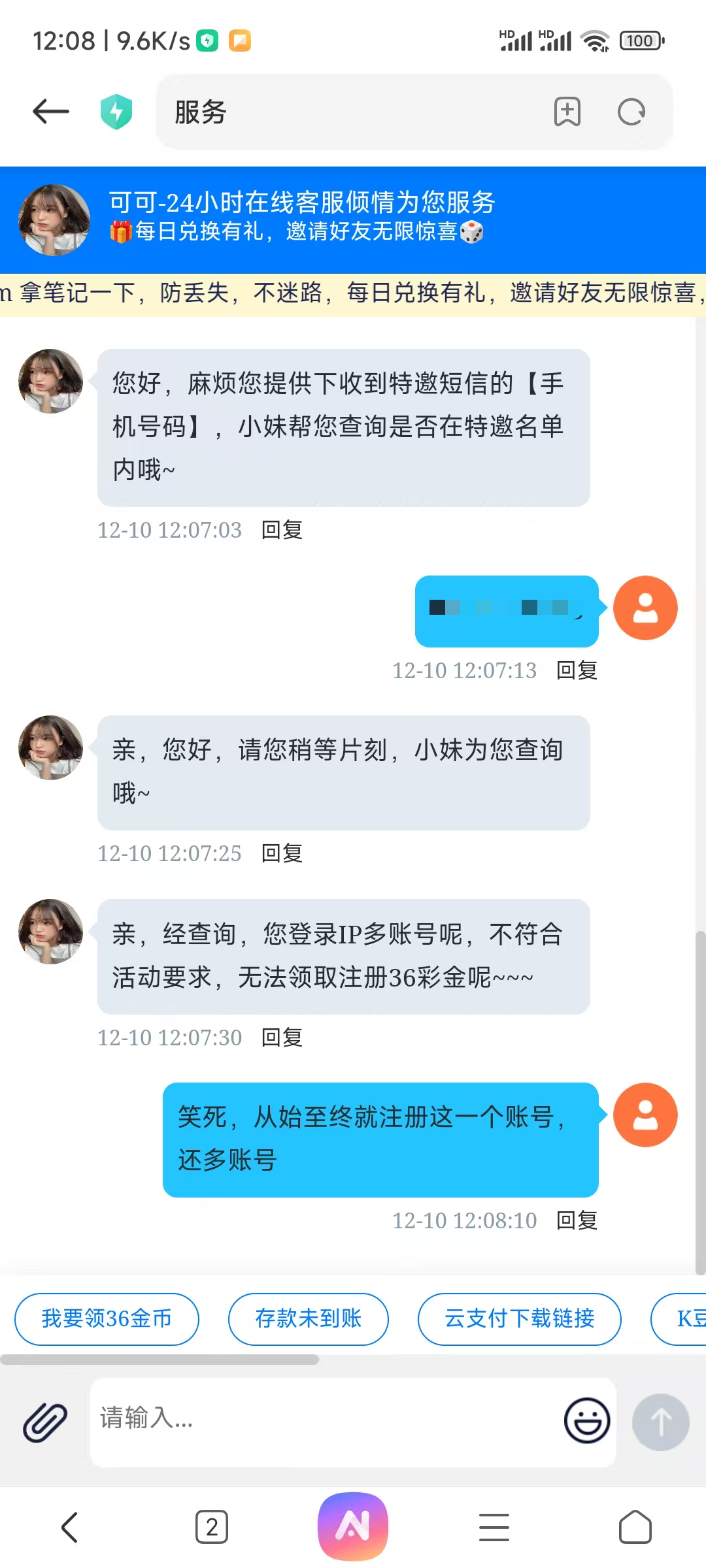
Task: Go back using the top arrow
Action: tap(51, 112)
